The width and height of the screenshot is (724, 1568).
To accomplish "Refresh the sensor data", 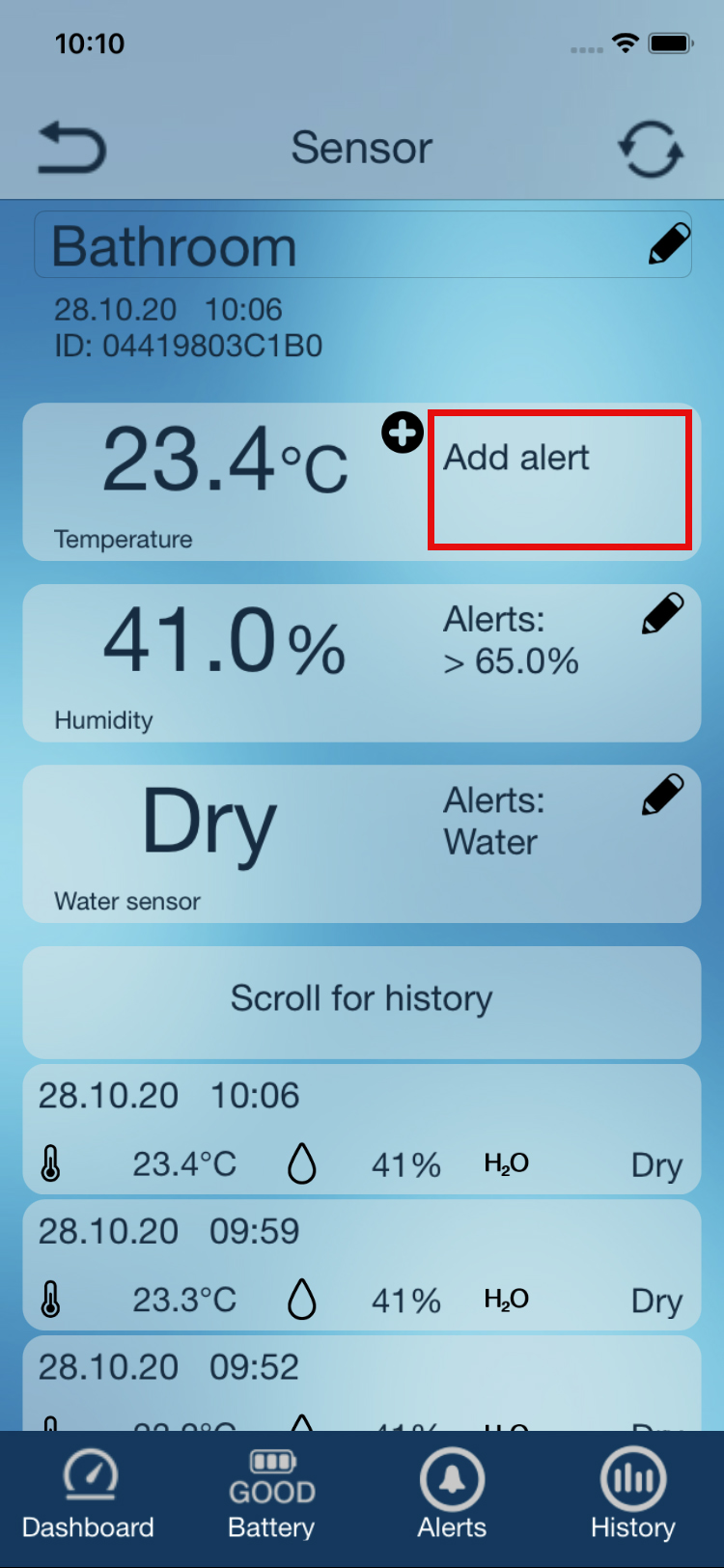I will coord(650,149).
